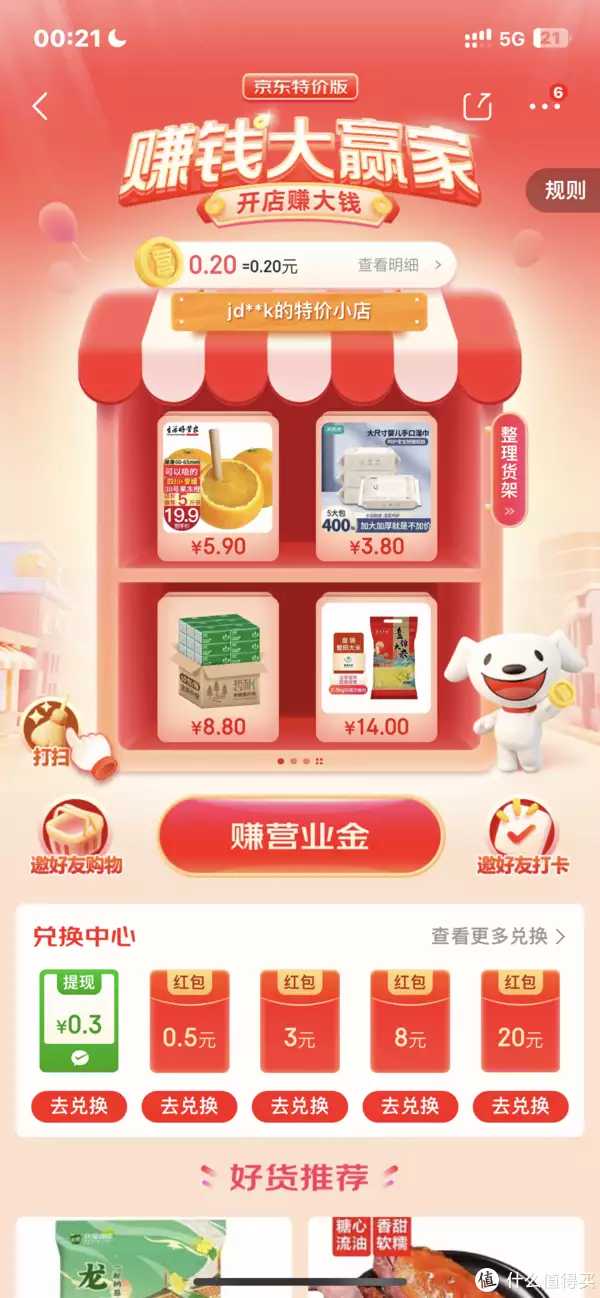600x1298 pixels.
Task: Tap 去兑换 under the 20元 red packet
Action: 521,1106
